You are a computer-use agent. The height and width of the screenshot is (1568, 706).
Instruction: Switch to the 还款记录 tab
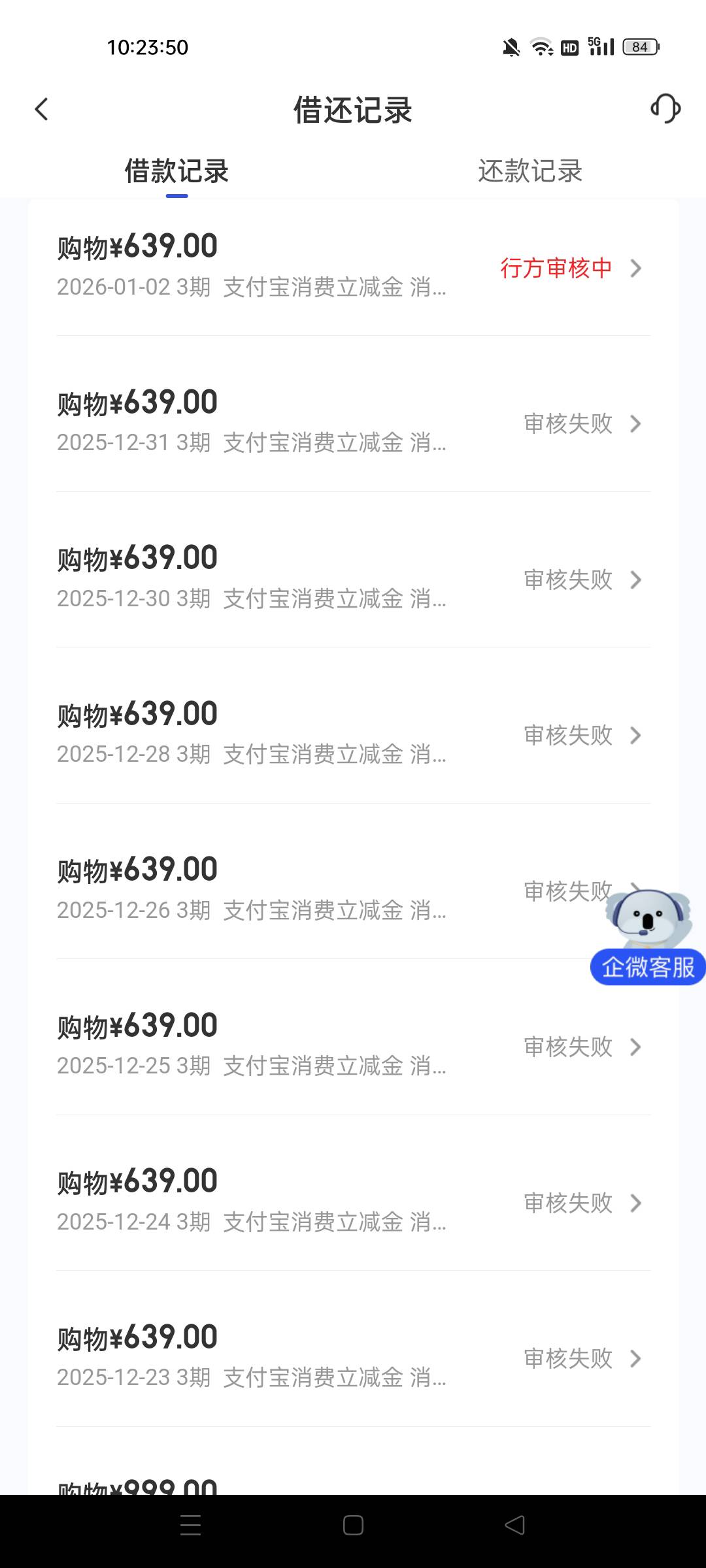click(529, 171)
